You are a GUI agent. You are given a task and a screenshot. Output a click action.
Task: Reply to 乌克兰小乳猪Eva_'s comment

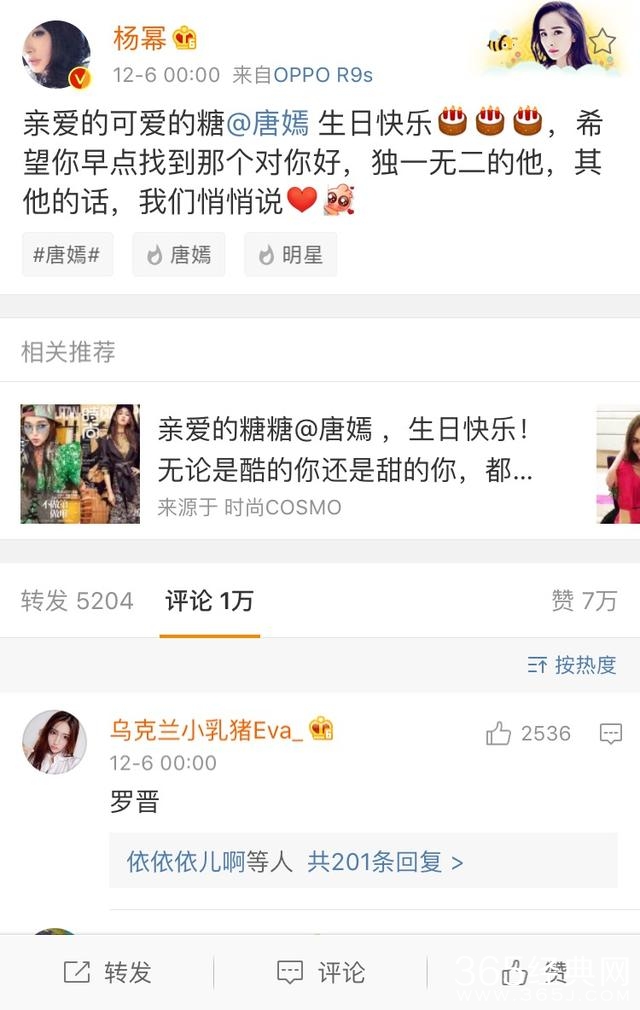click(611, 734)
